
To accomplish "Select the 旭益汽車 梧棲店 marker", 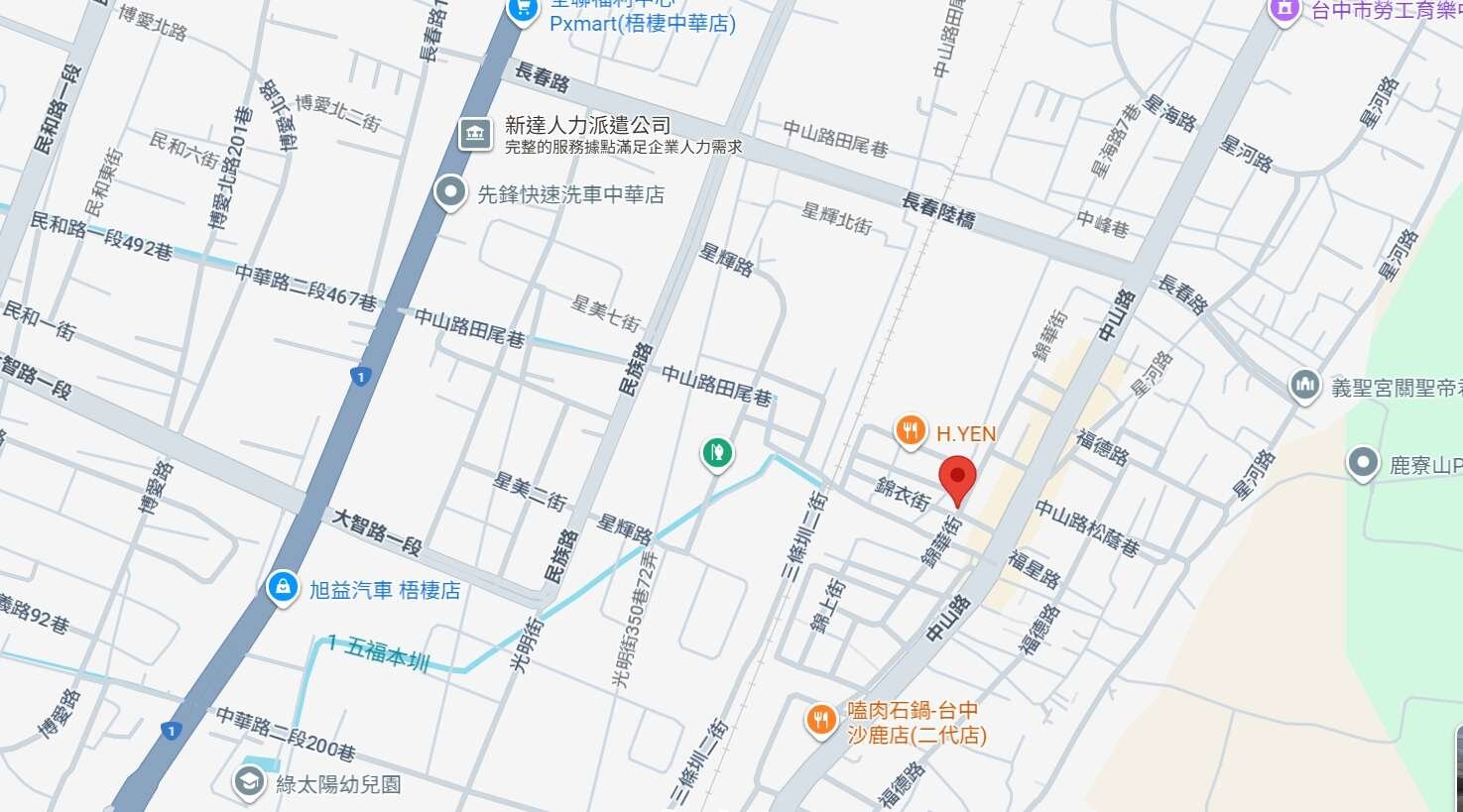I will (284, 587).
